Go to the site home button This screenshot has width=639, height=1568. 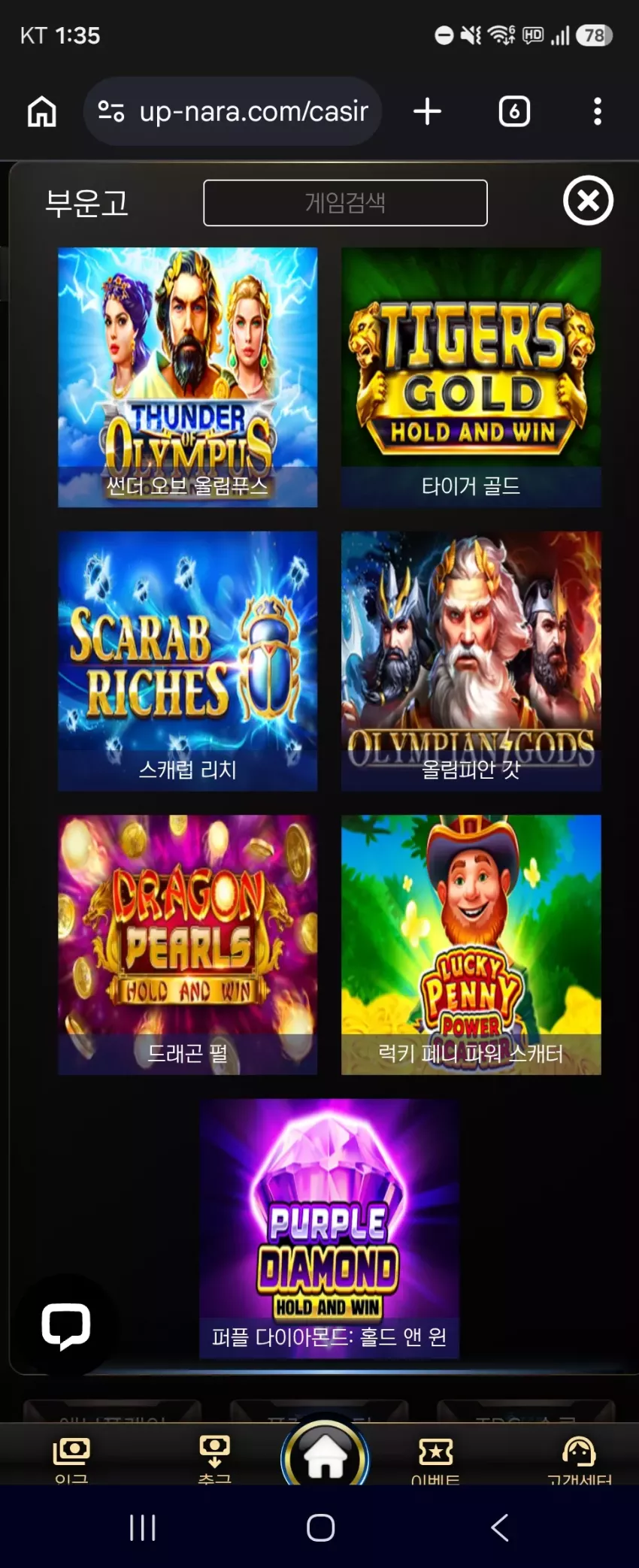(325, 1455)
